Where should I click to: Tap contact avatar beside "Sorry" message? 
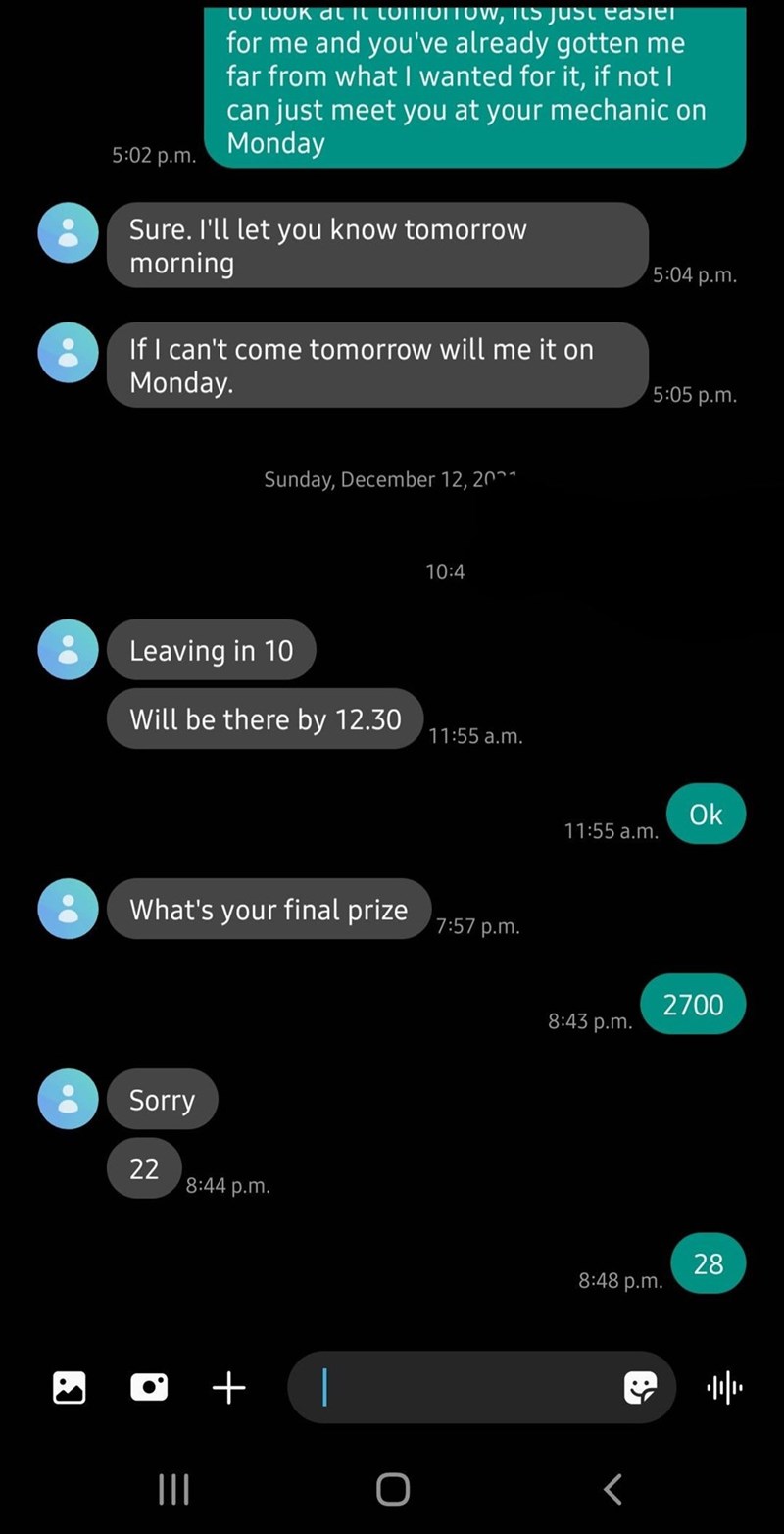pos(68,1100)
